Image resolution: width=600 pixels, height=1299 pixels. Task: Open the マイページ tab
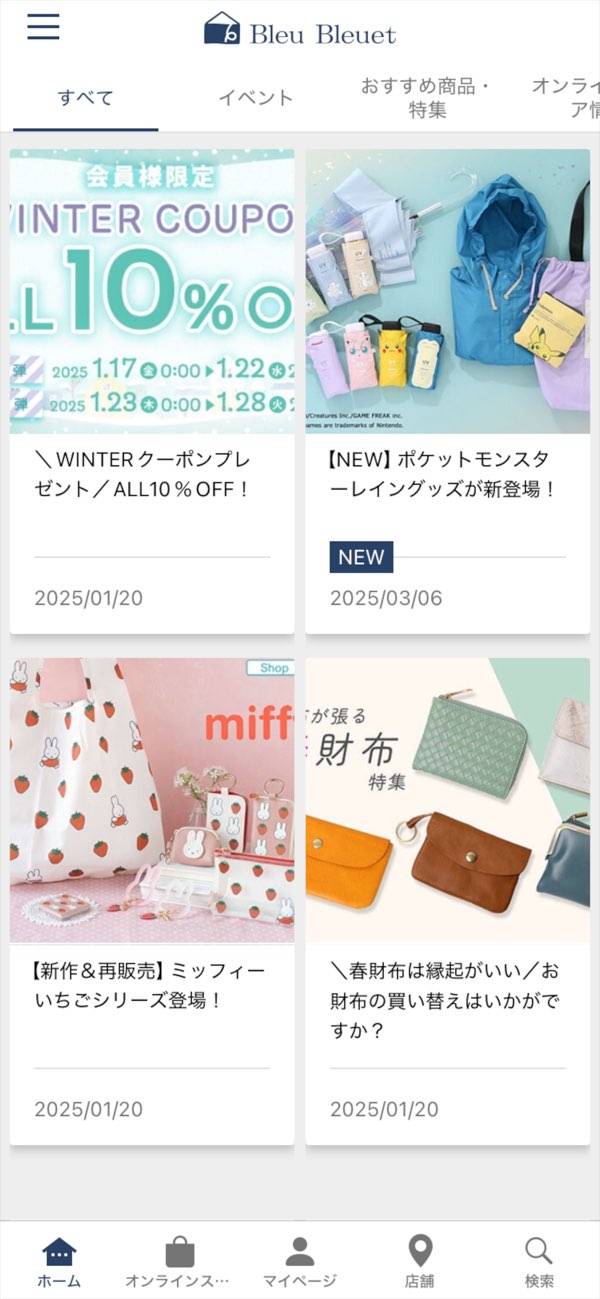click(300, 1261)
